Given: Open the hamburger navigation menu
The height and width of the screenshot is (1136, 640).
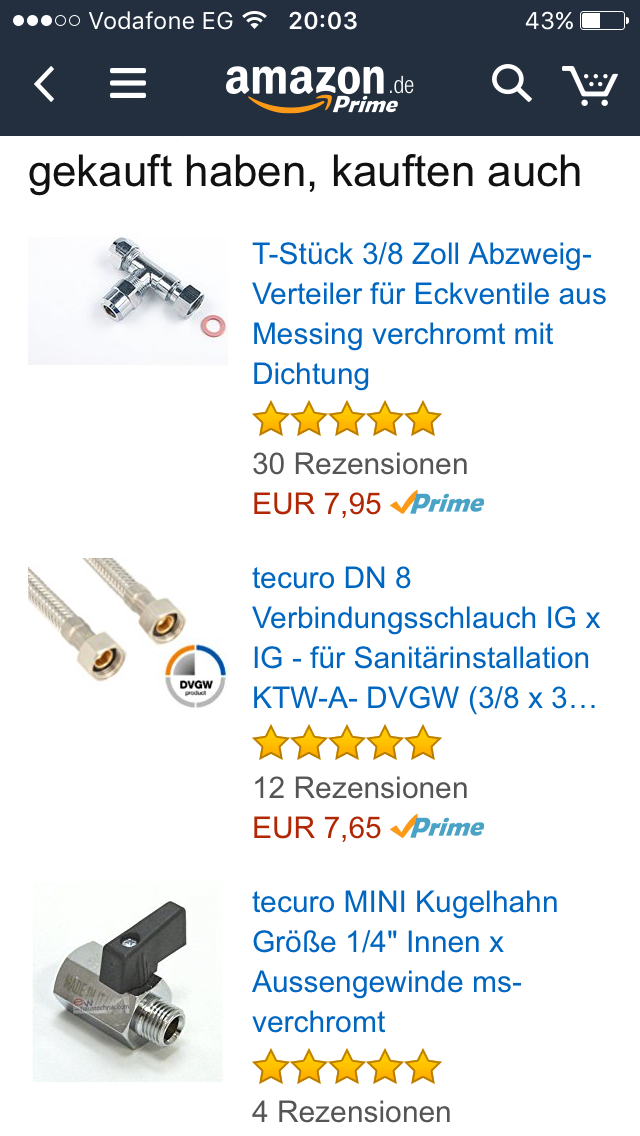Looking at the screenshot, I should [128, 84].
